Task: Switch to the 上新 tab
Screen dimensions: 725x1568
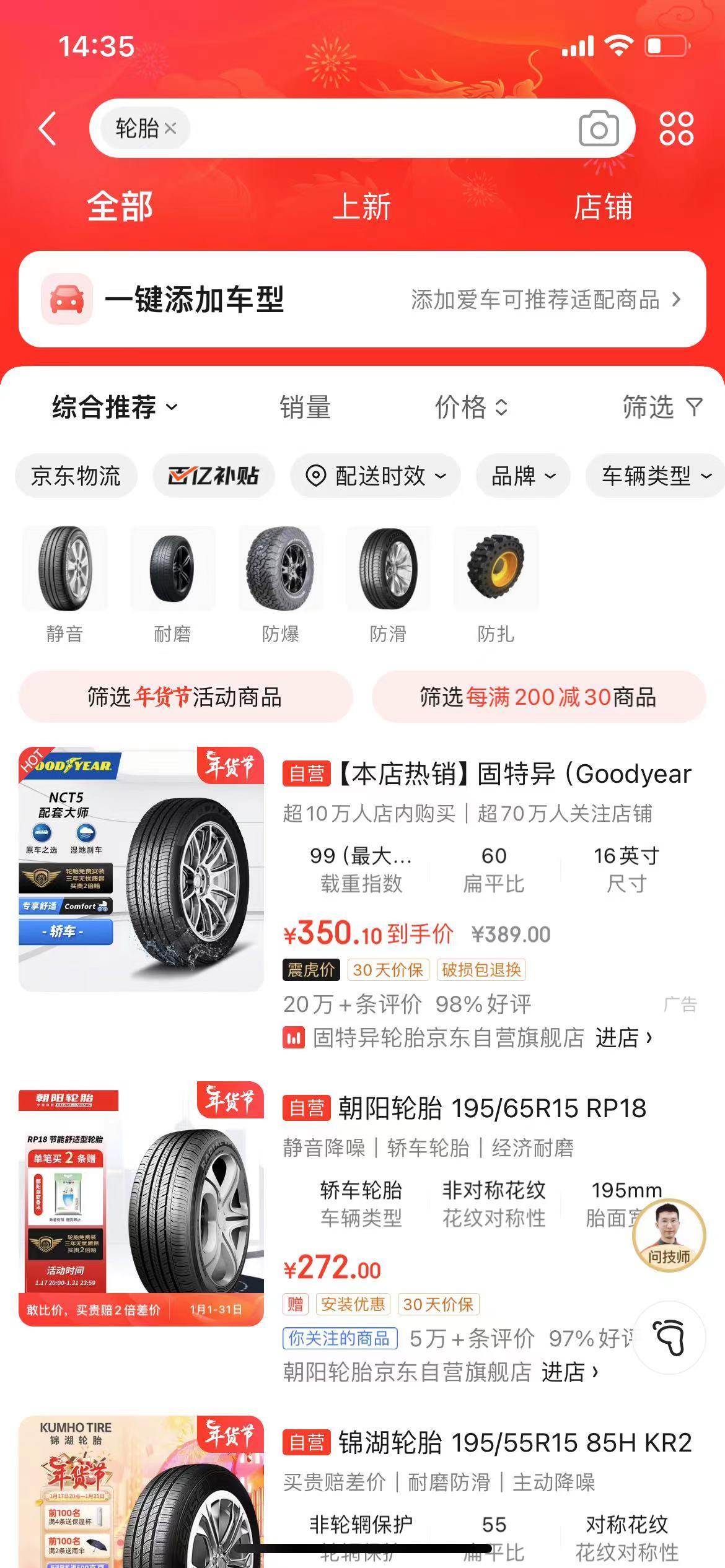Action: (x=362, y=206)
